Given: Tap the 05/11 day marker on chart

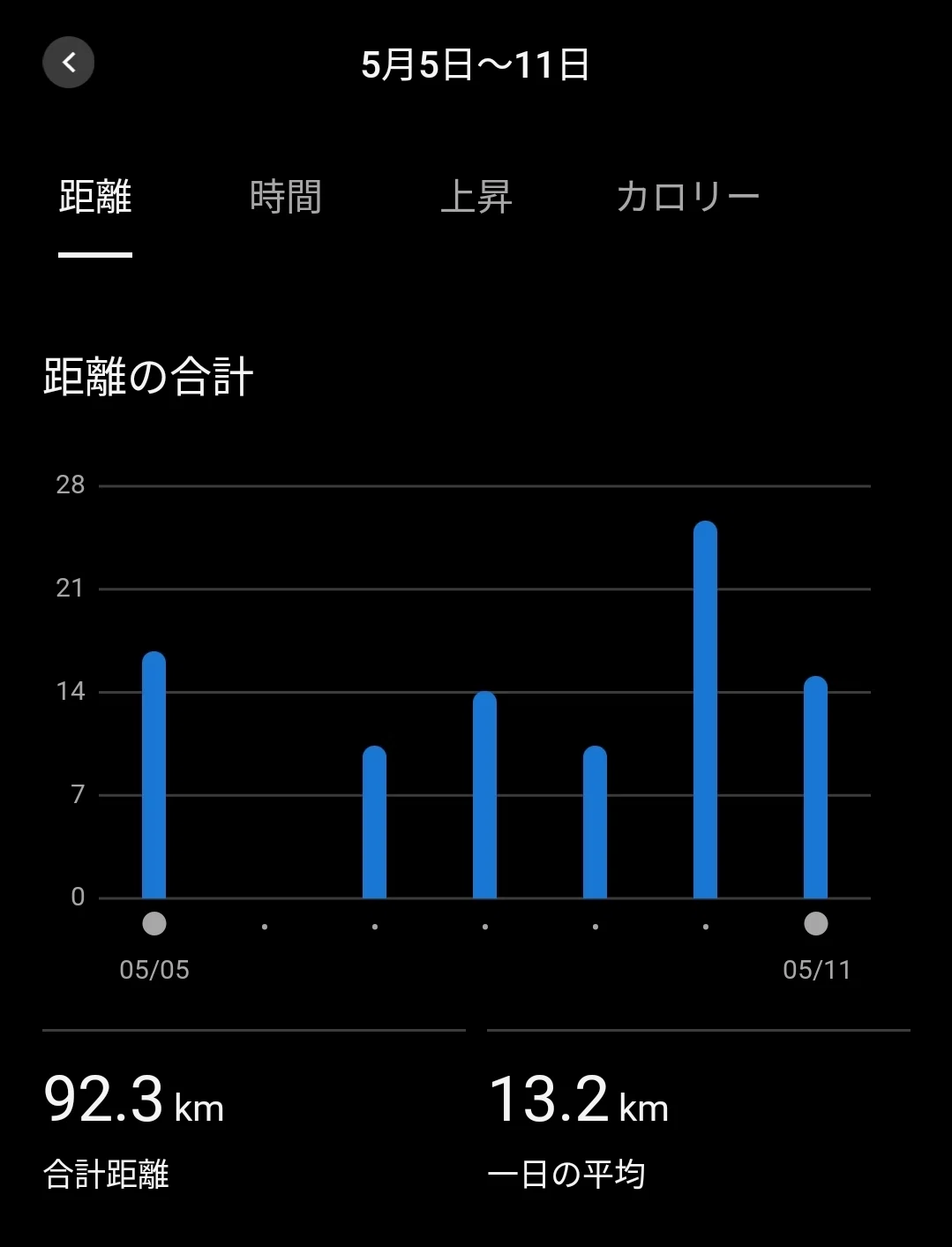Looking at the screenshot, I should click(816, 924).
